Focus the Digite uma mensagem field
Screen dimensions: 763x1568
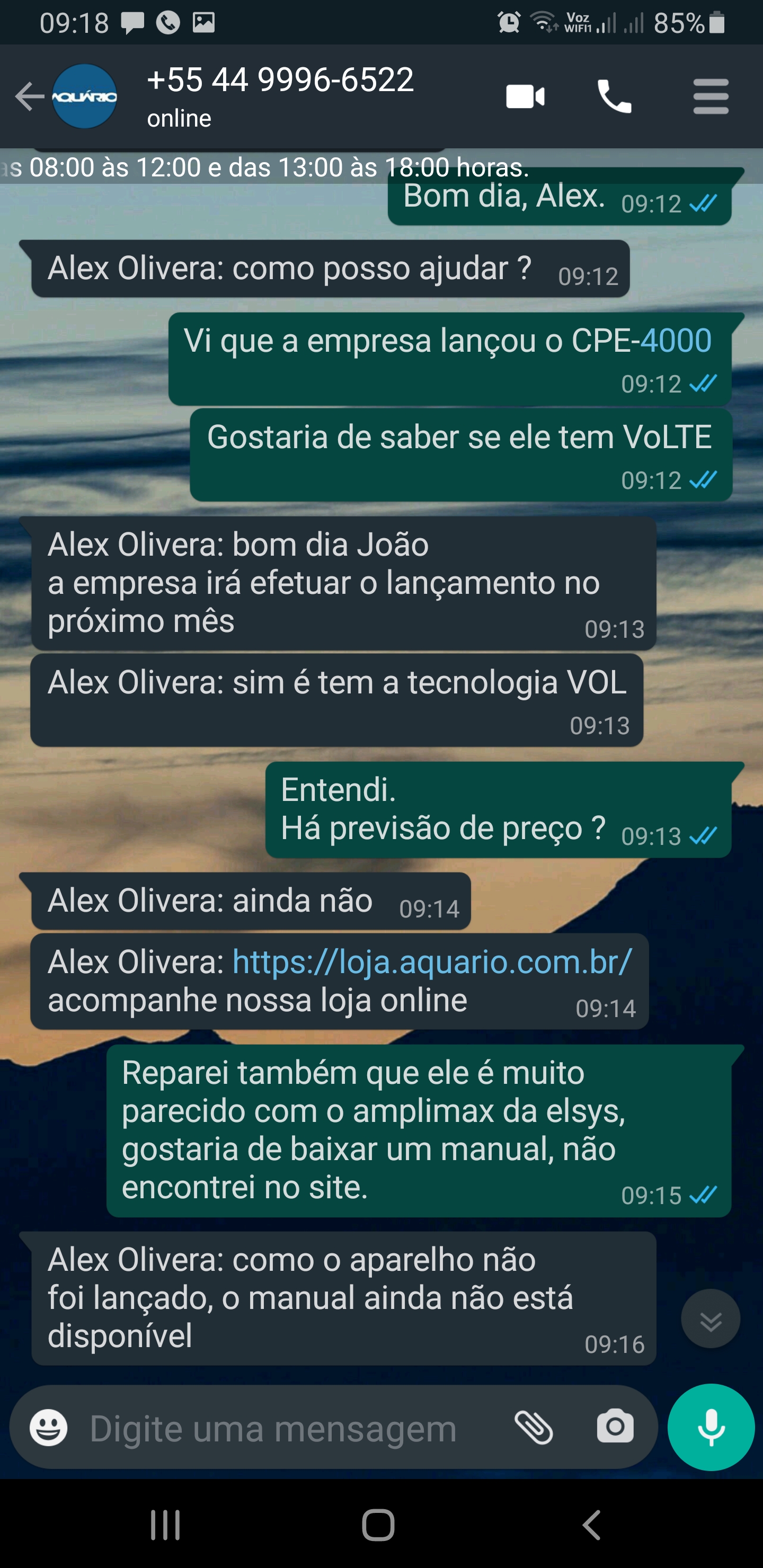point(274,1429)
